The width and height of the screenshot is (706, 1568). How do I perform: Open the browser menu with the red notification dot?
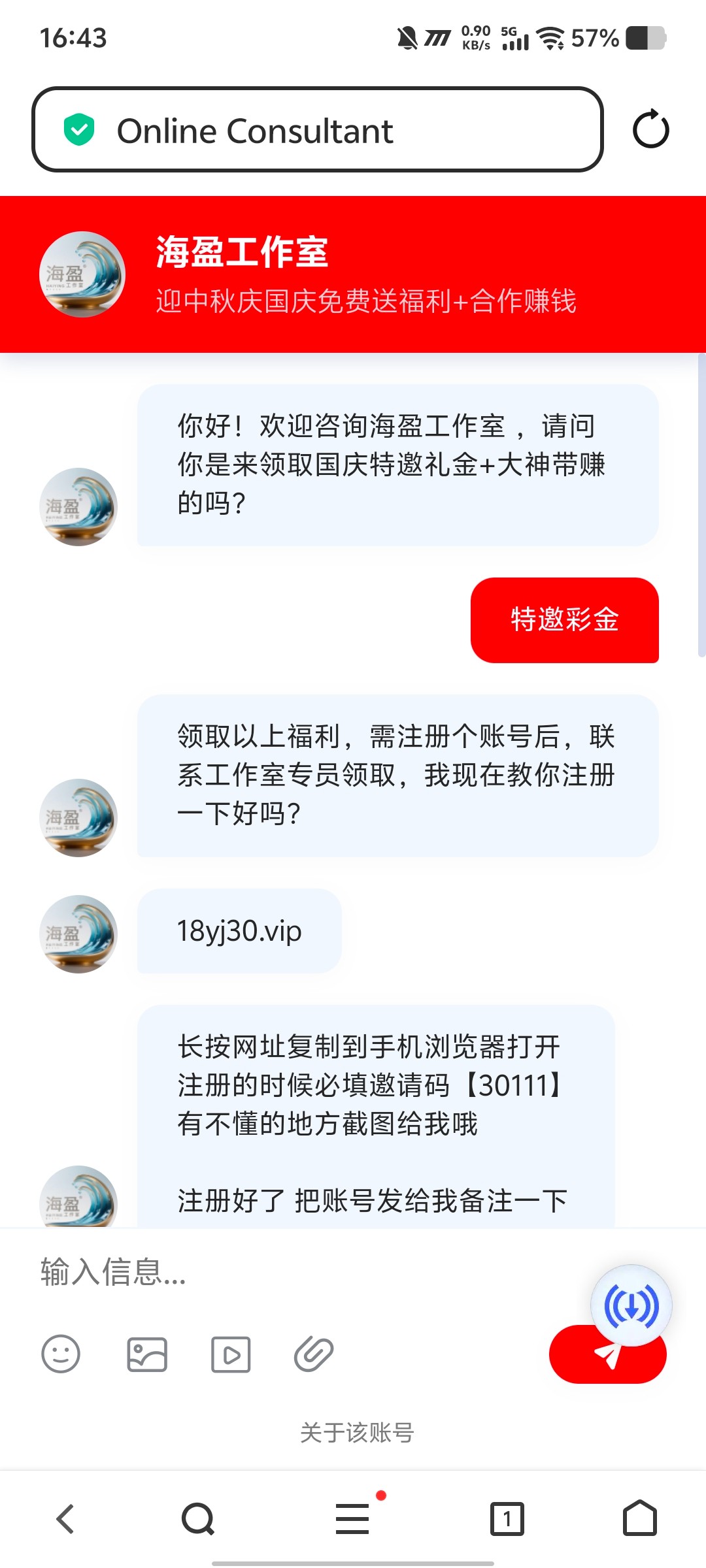point(352,1518)
